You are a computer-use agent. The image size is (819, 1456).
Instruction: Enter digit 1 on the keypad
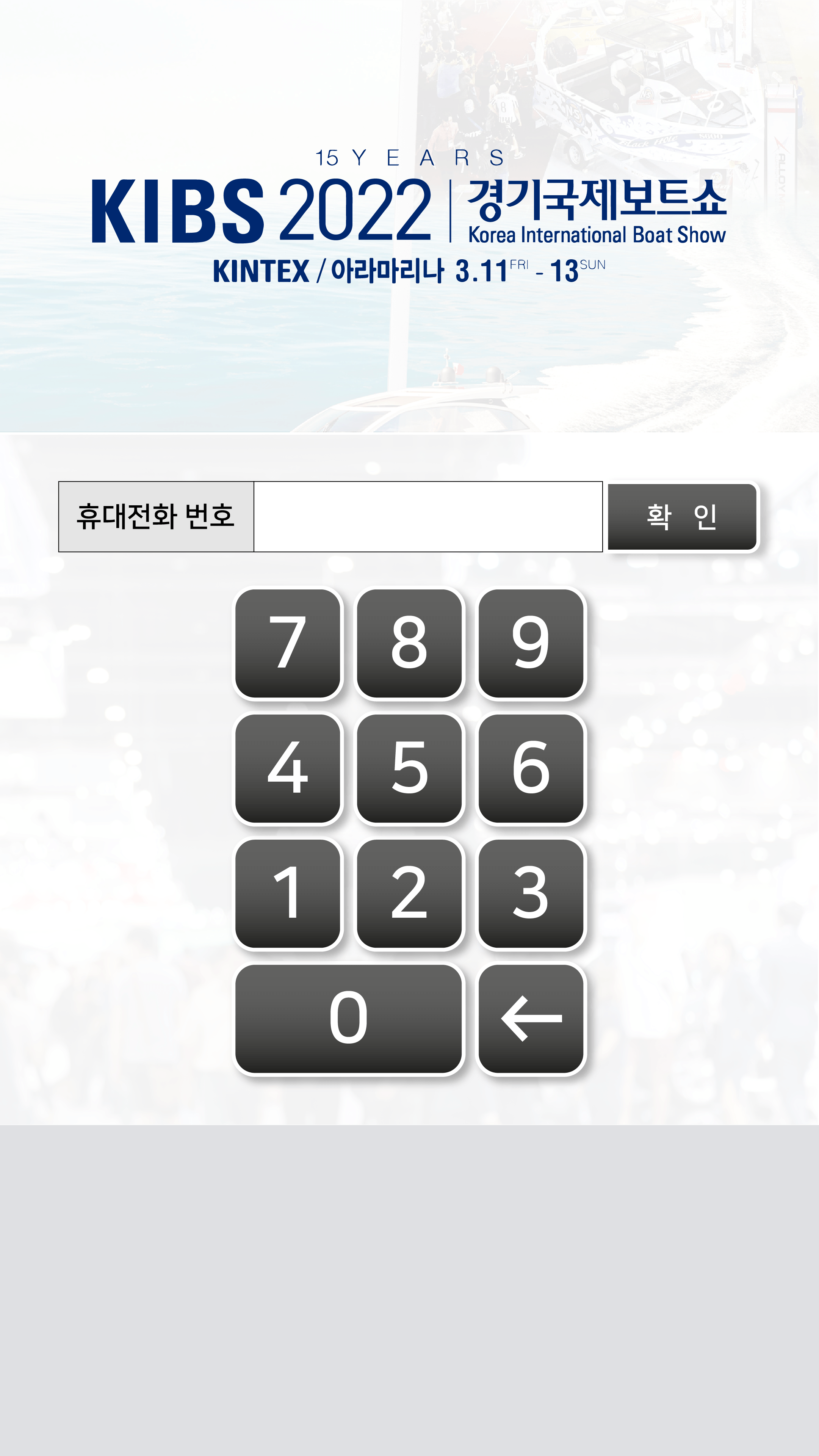pos(288,893)
